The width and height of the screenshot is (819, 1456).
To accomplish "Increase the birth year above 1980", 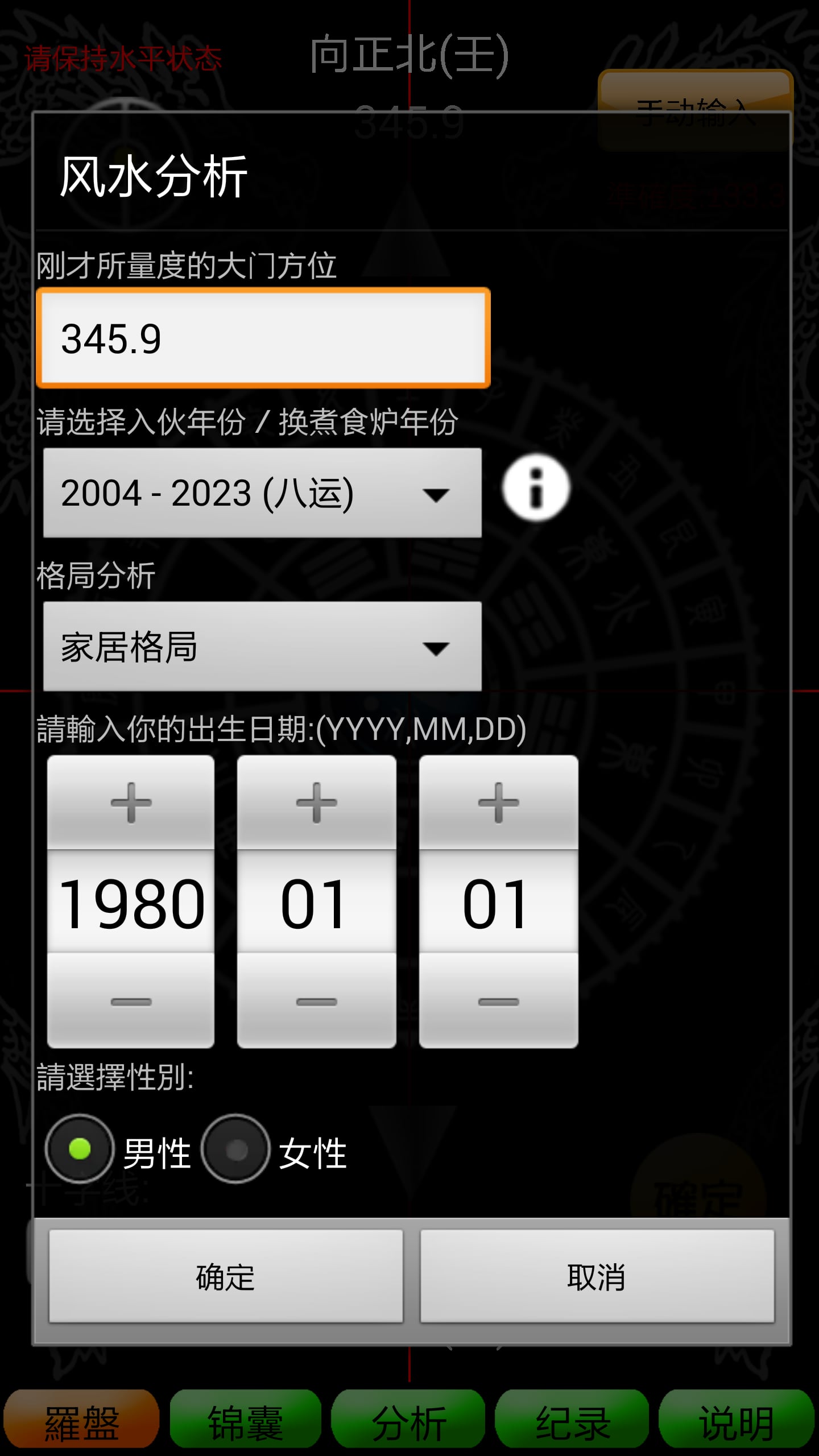I will click(131, 803).
